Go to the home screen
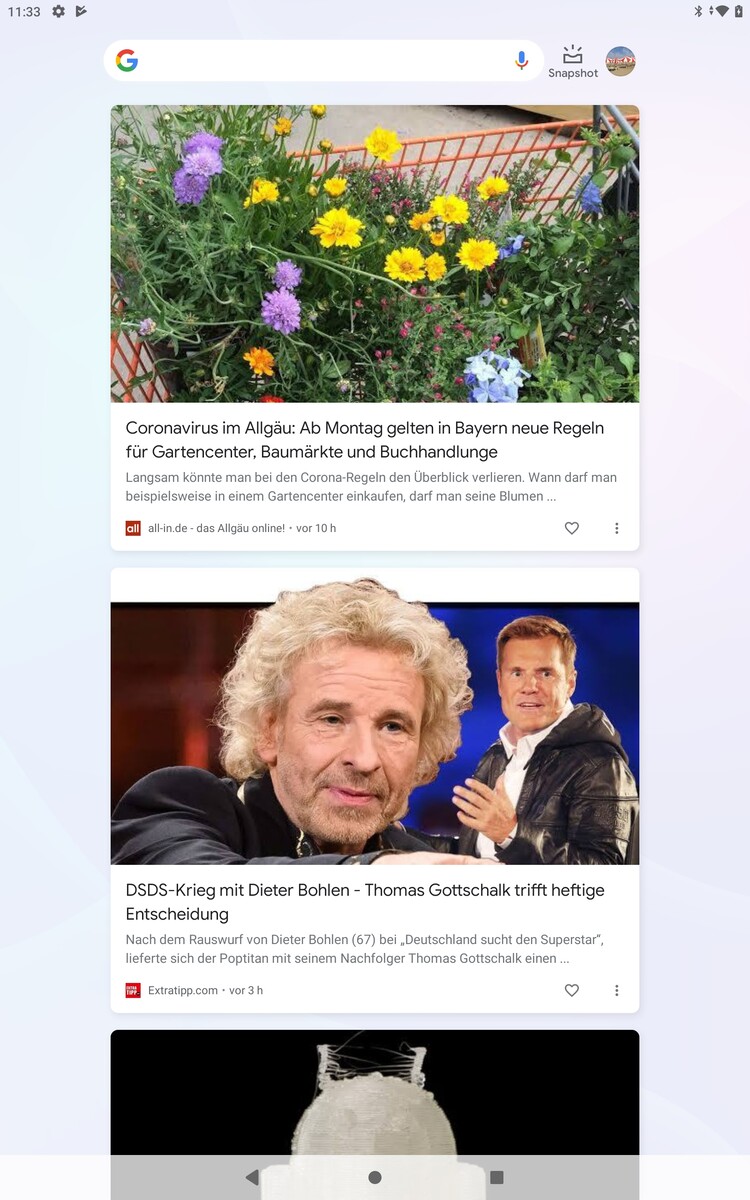Viewport: 750px width, 1200px height. pos(375,1178)
